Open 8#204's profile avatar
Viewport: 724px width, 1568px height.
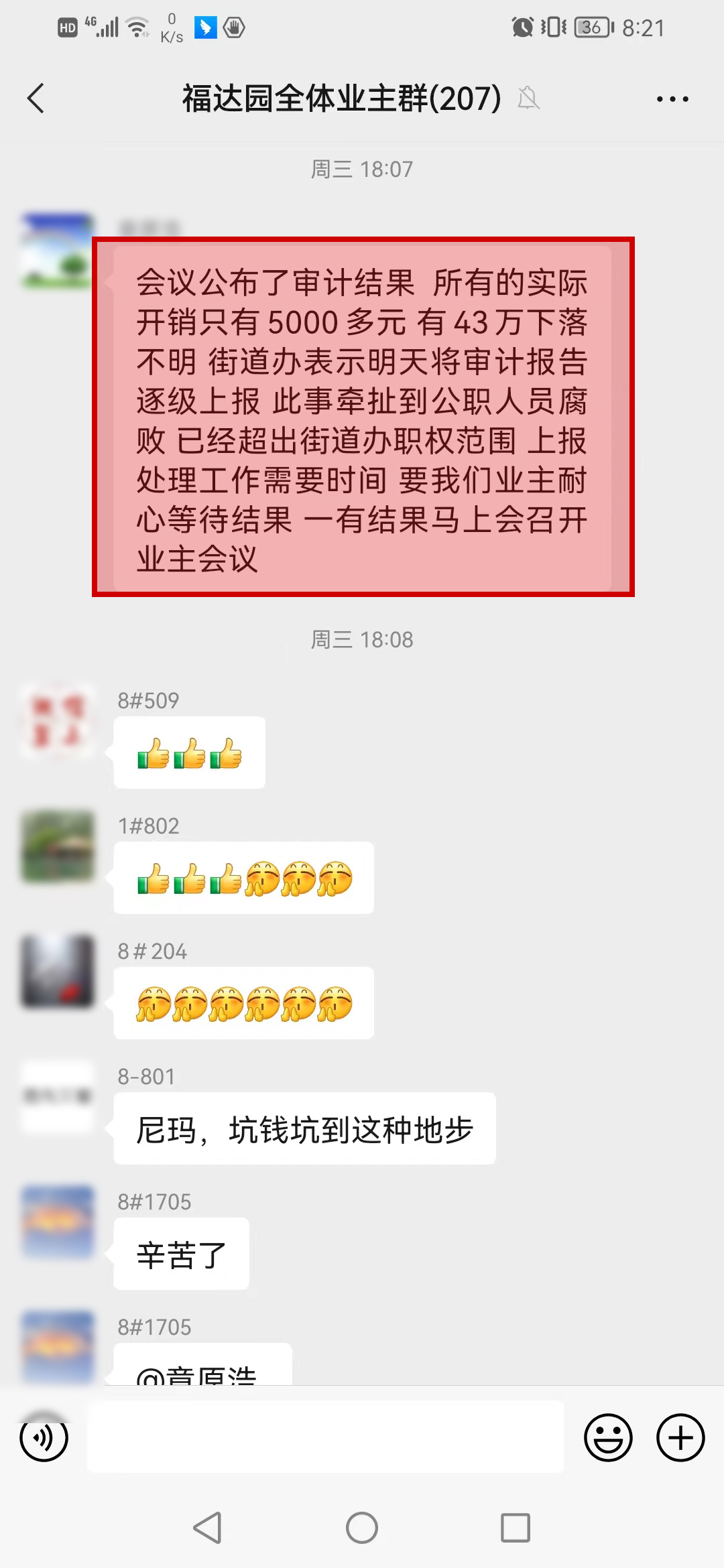coord(58,972)
